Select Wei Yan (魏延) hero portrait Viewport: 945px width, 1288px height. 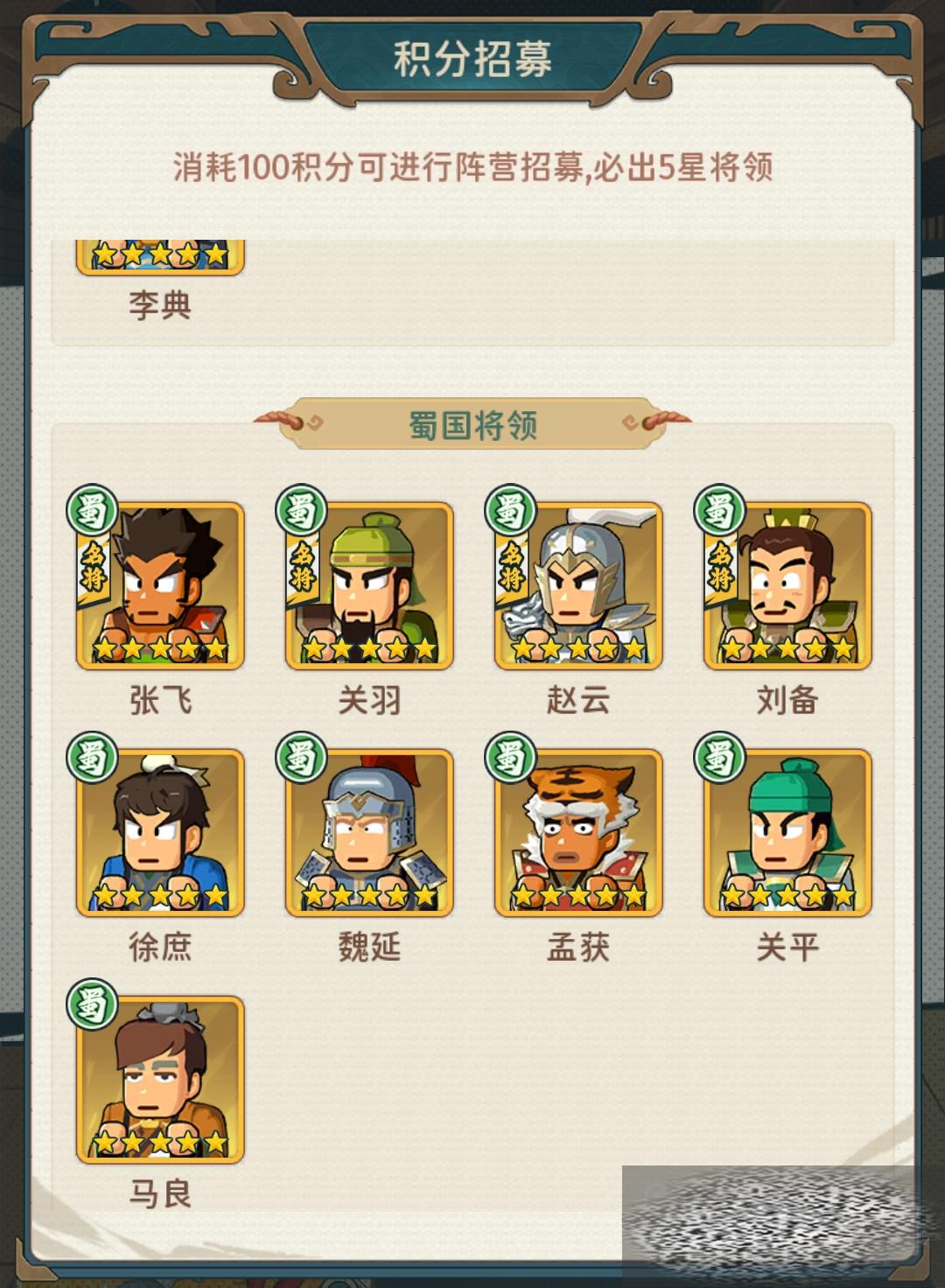point(369,832)
